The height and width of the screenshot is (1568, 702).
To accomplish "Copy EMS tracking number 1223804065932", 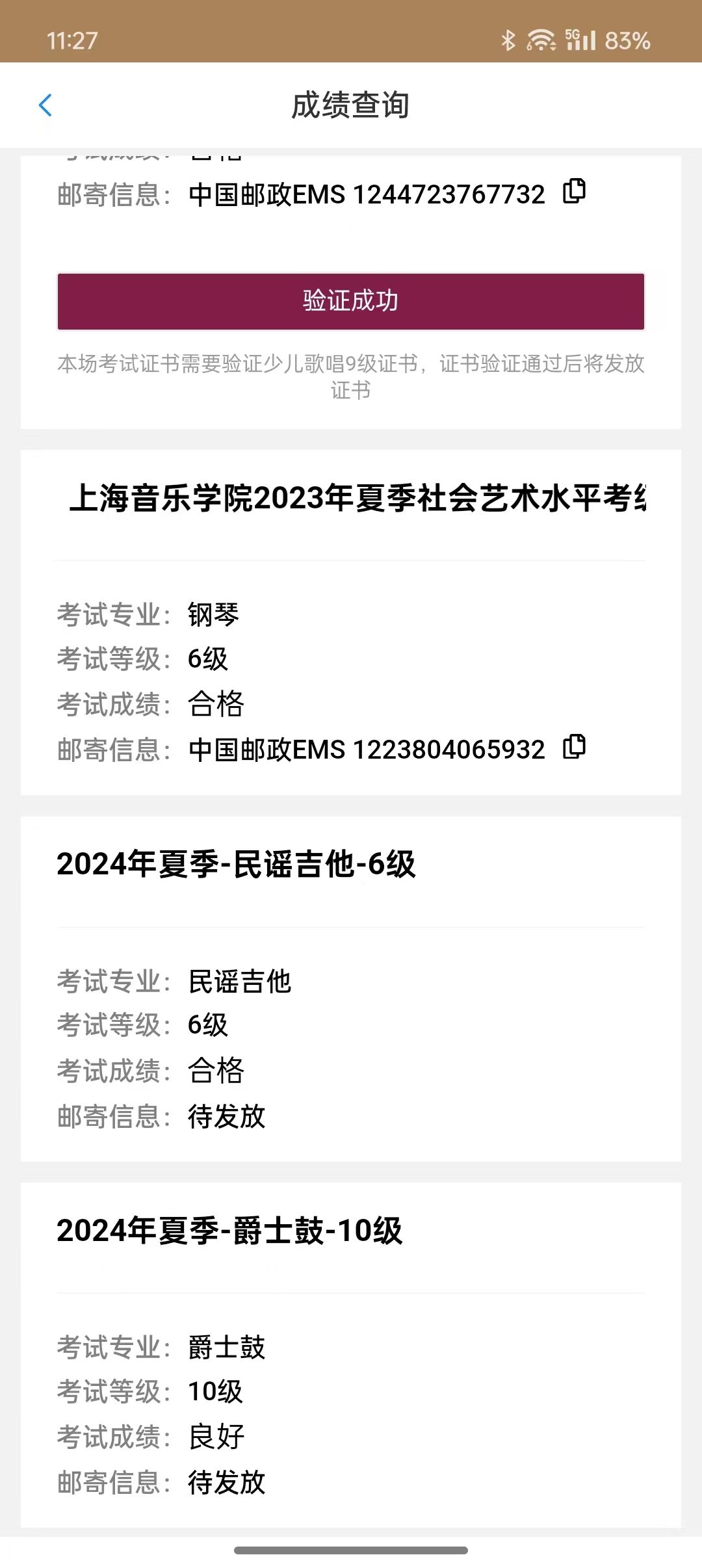I will [574, 747].
